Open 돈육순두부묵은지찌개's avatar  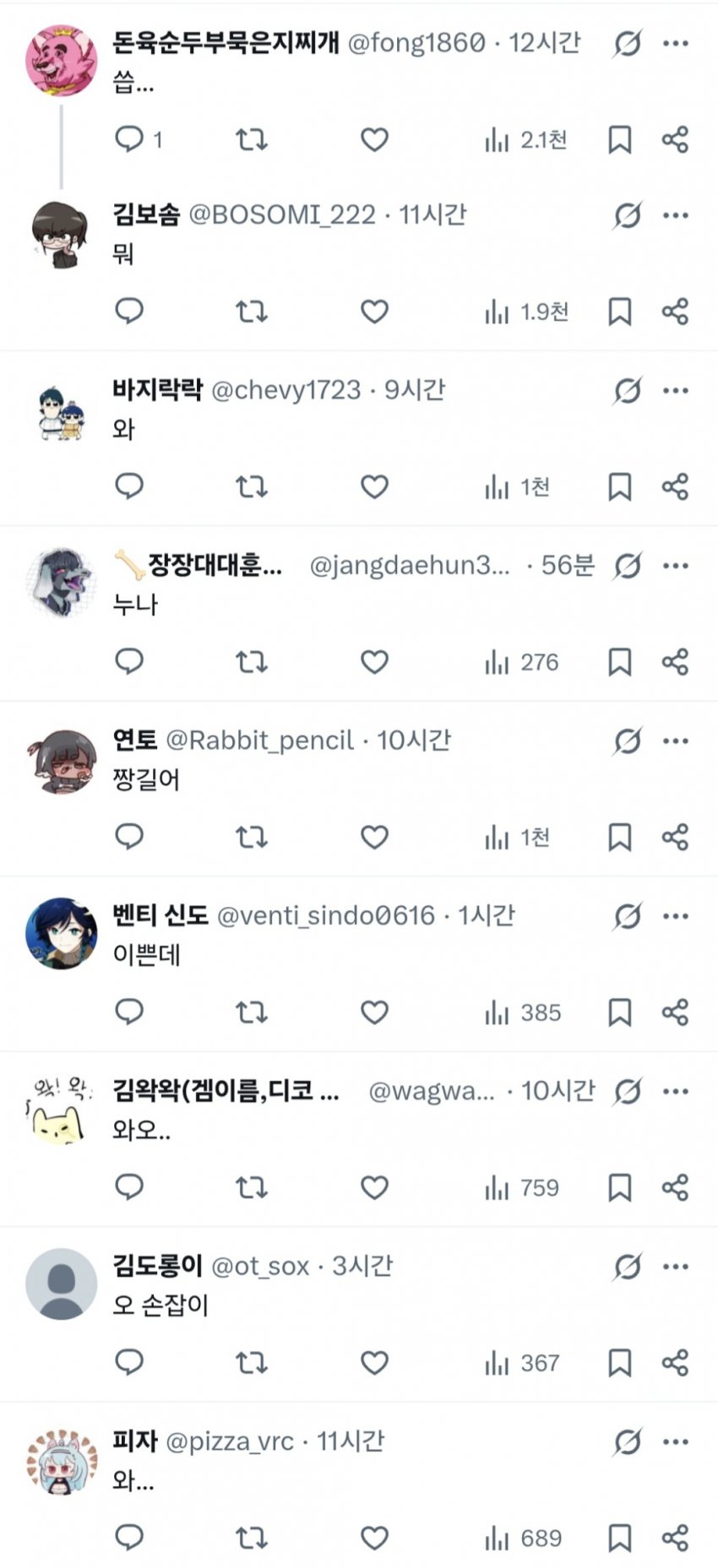click(x=61, y=60)
